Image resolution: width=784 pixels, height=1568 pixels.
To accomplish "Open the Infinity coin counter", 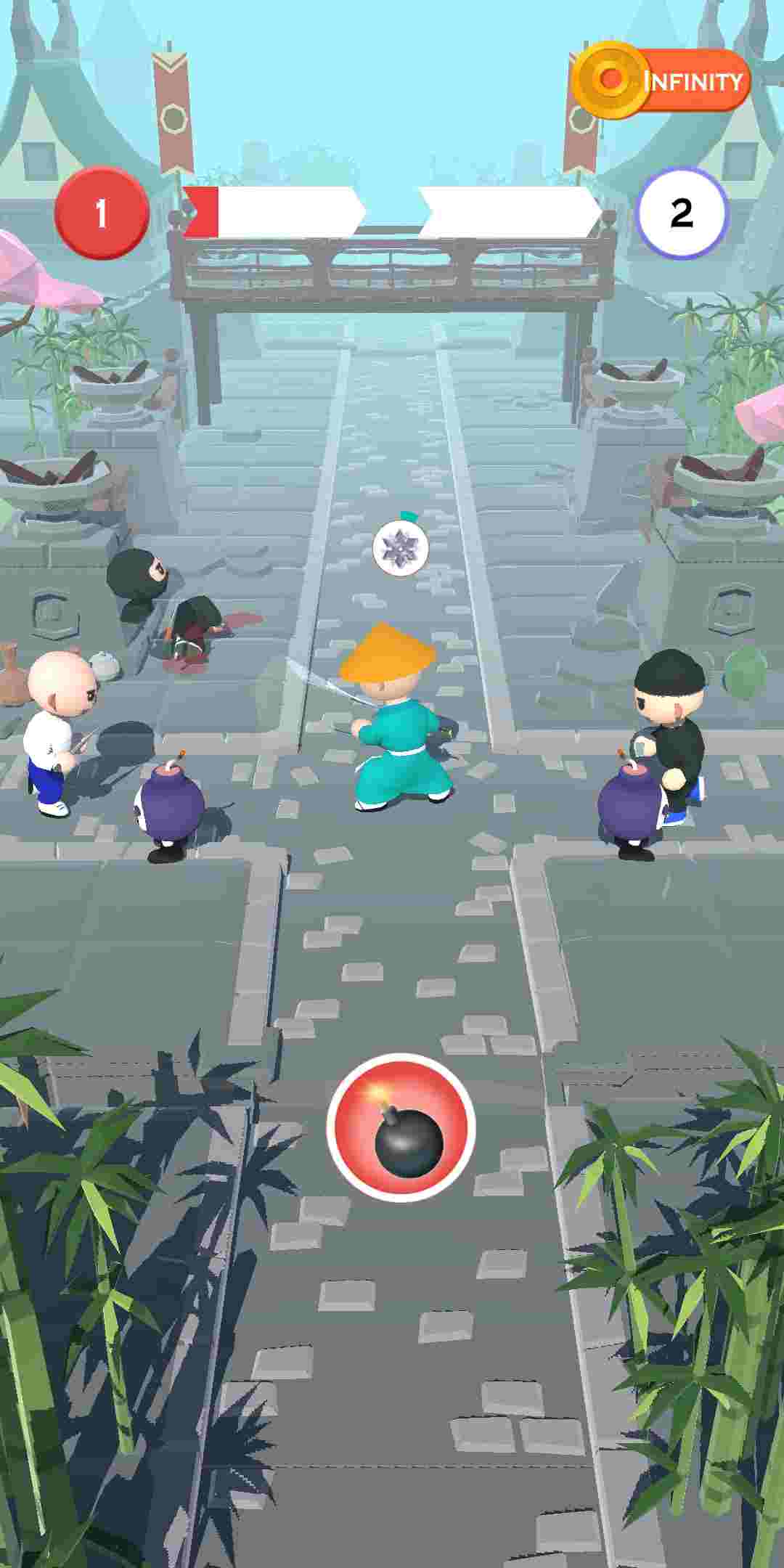I will 661,81.
